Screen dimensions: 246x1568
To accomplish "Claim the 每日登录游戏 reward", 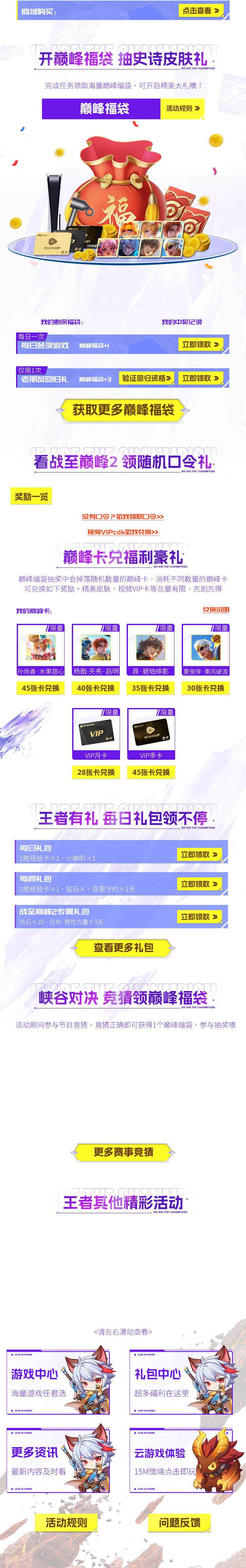I will point(201,345).
